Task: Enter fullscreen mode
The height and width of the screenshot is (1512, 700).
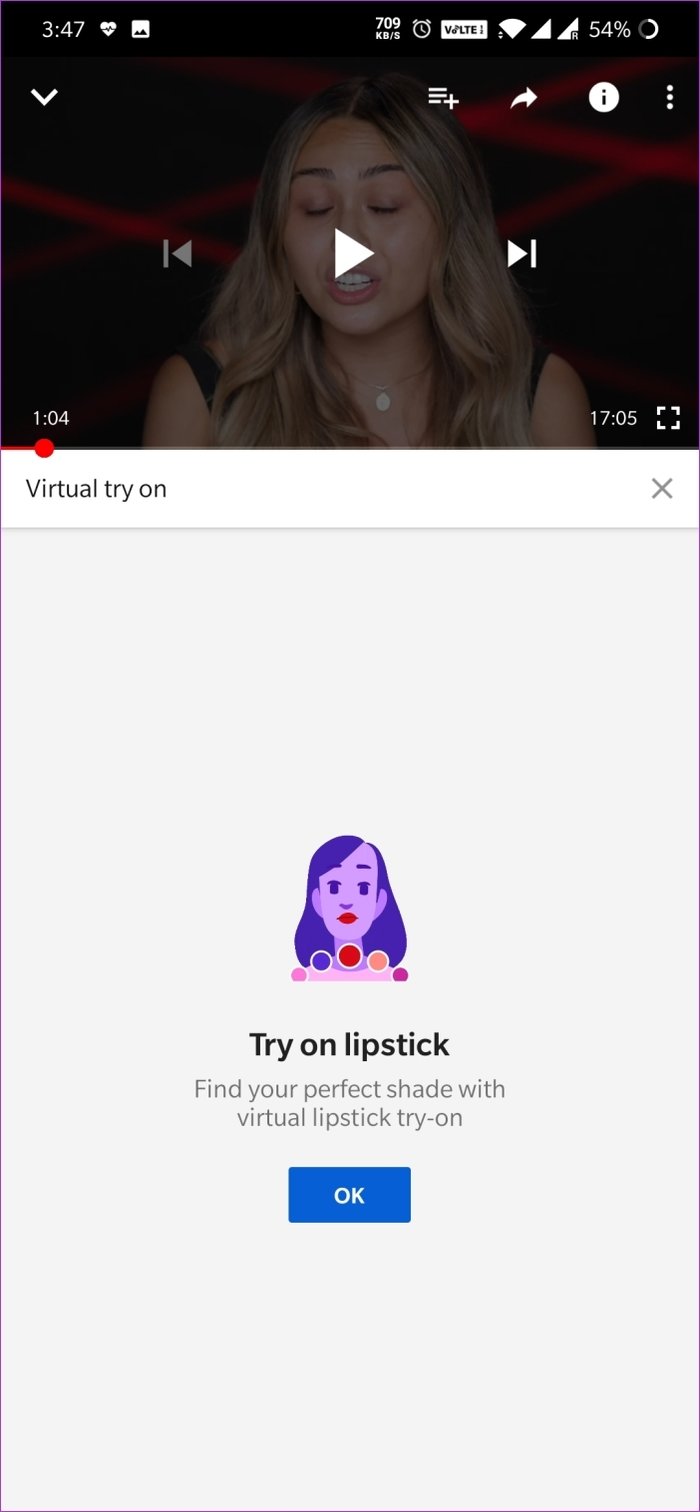Action: (667, 418)
